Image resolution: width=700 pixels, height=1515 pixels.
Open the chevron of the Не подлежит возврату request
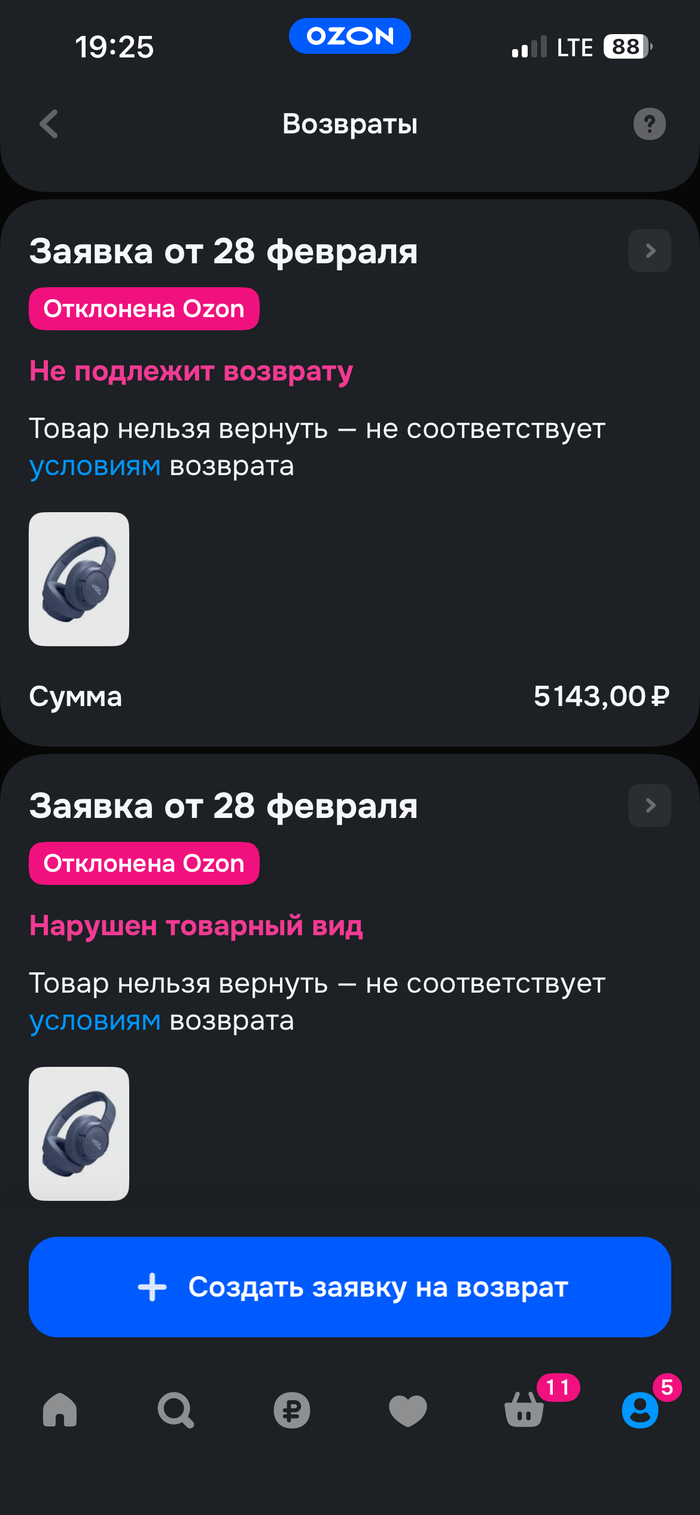[x=649, y=251]
